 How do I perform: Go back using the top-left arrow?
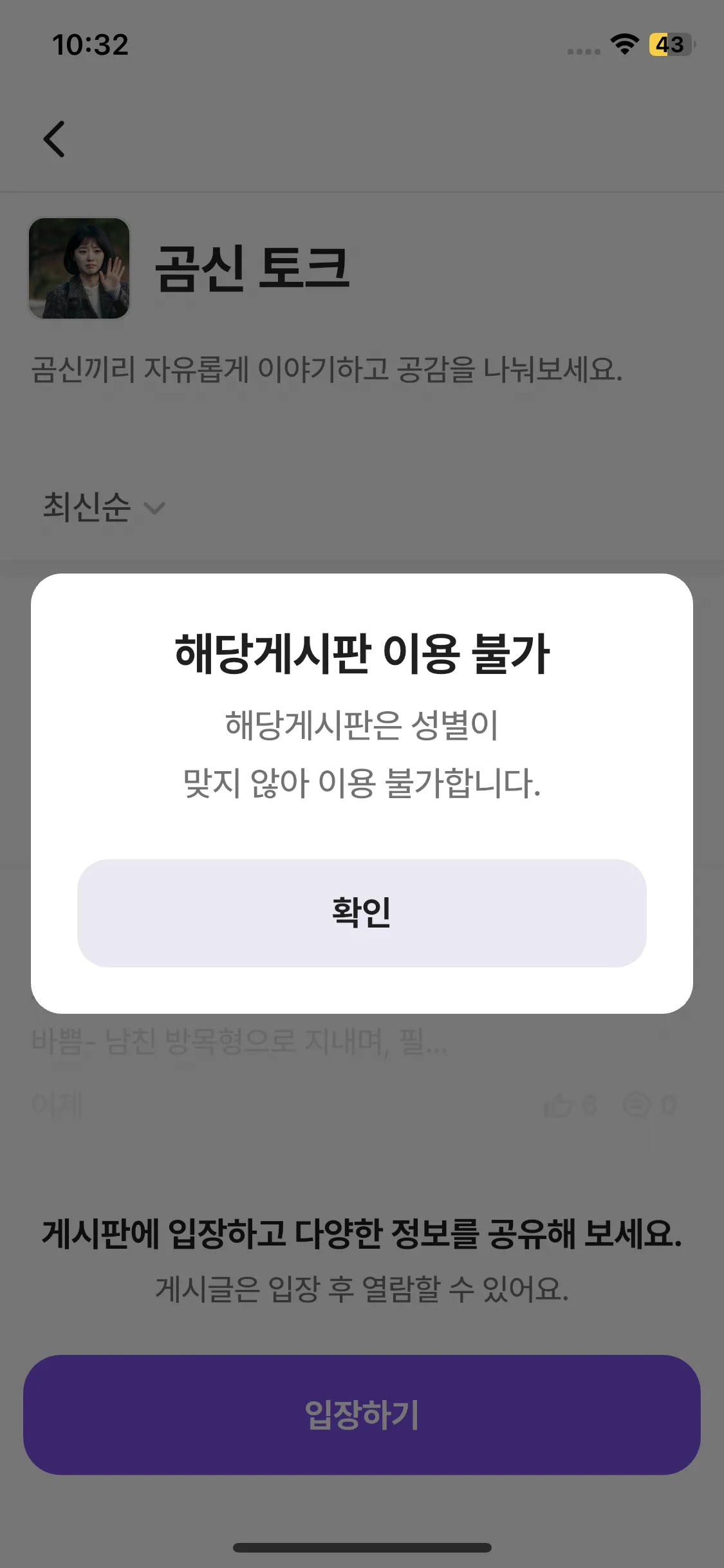(x=54, y=139)
